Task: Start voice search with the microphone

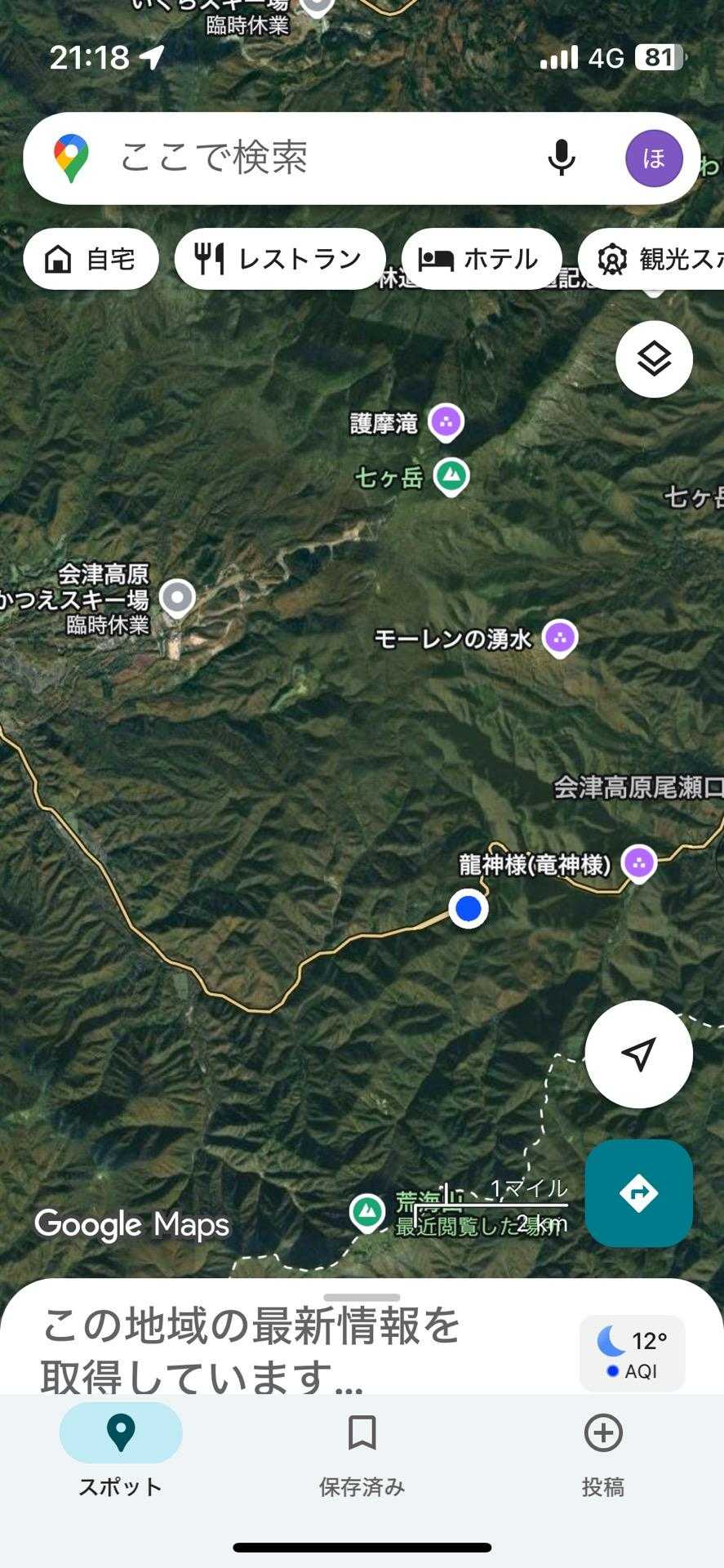Action: [x=562, y=158]
